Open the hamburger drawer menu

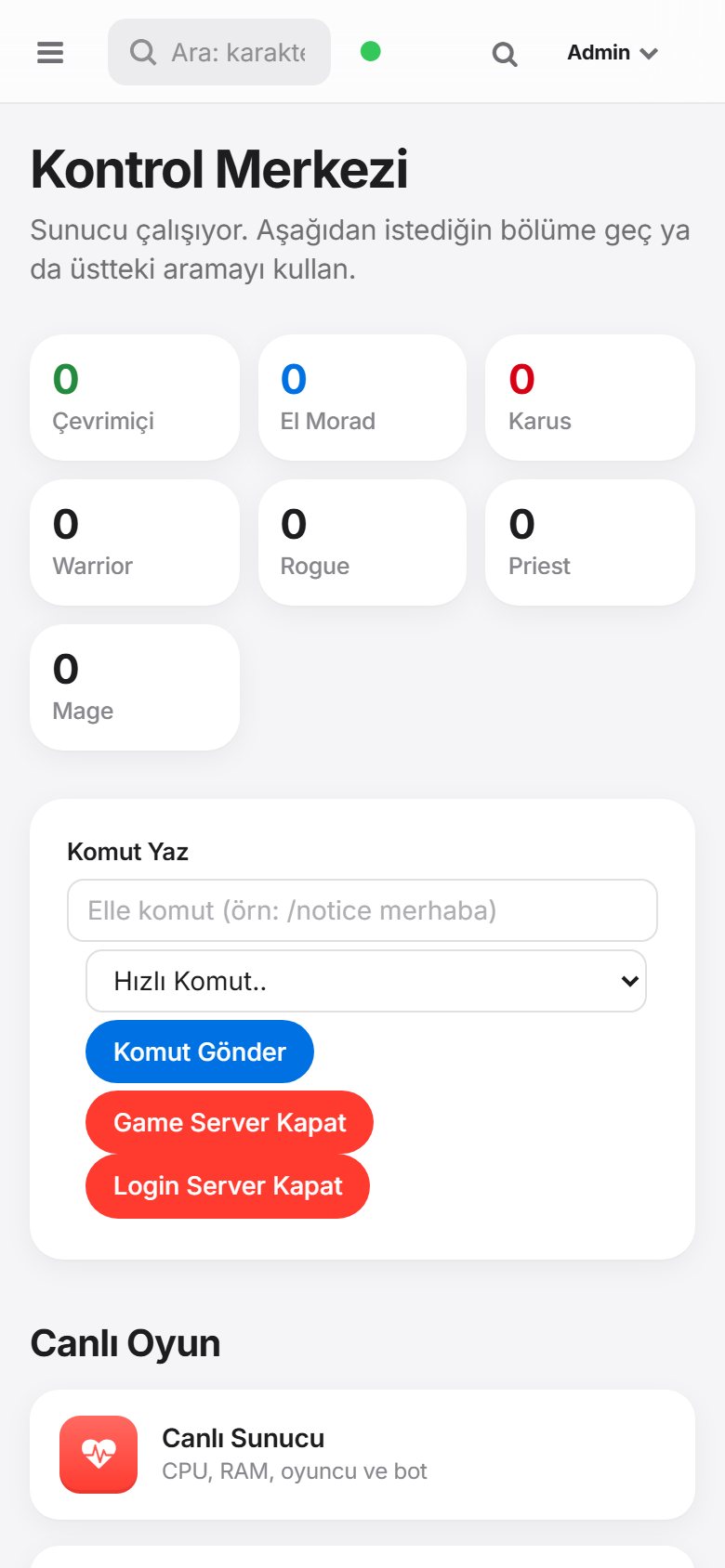point(50,53)
